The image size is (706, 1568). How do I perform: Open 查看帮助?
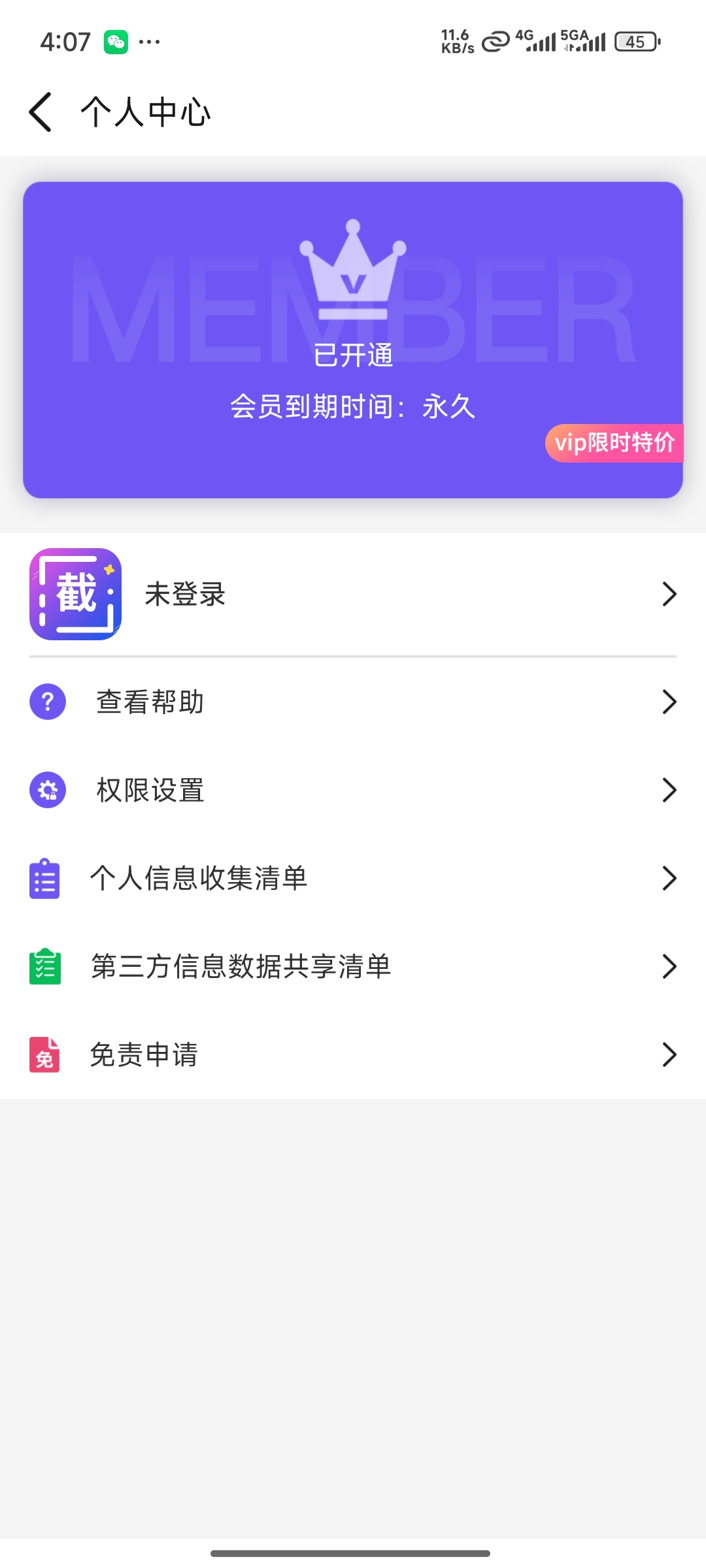(353, 702)
